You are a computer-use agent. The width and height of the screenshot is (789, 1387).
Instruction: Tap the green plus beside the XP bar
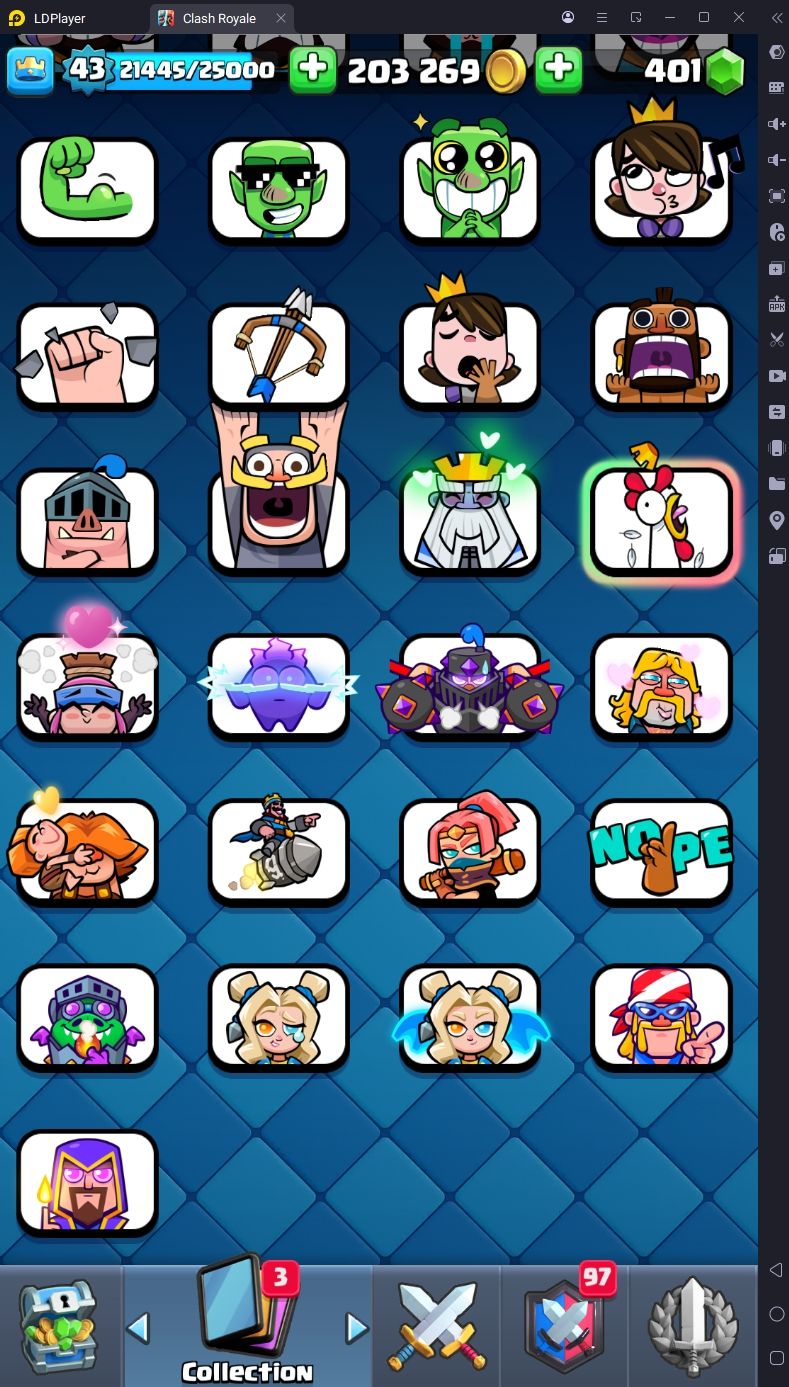click(x=313, y=69)
